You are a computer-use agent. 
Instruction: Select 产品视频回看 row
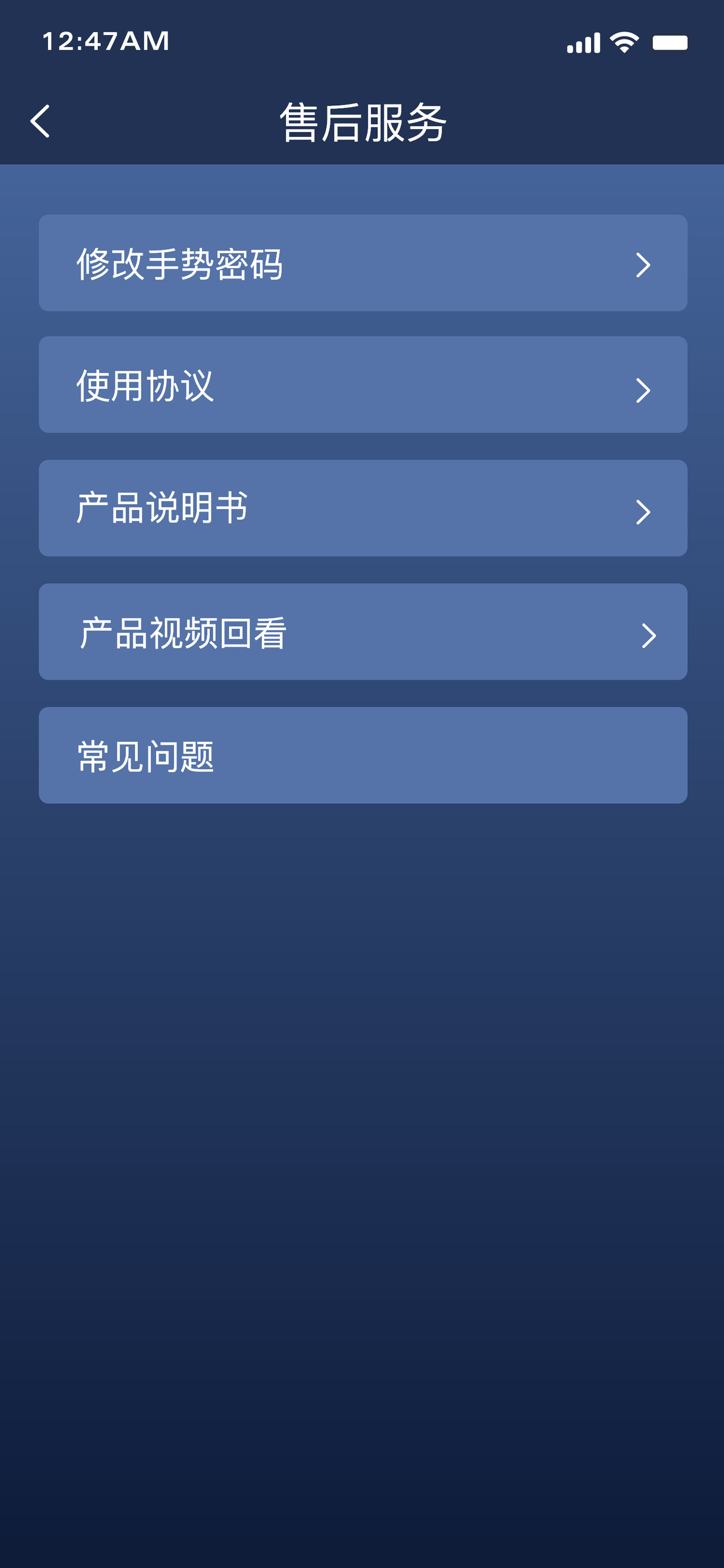tap(363, 632)
